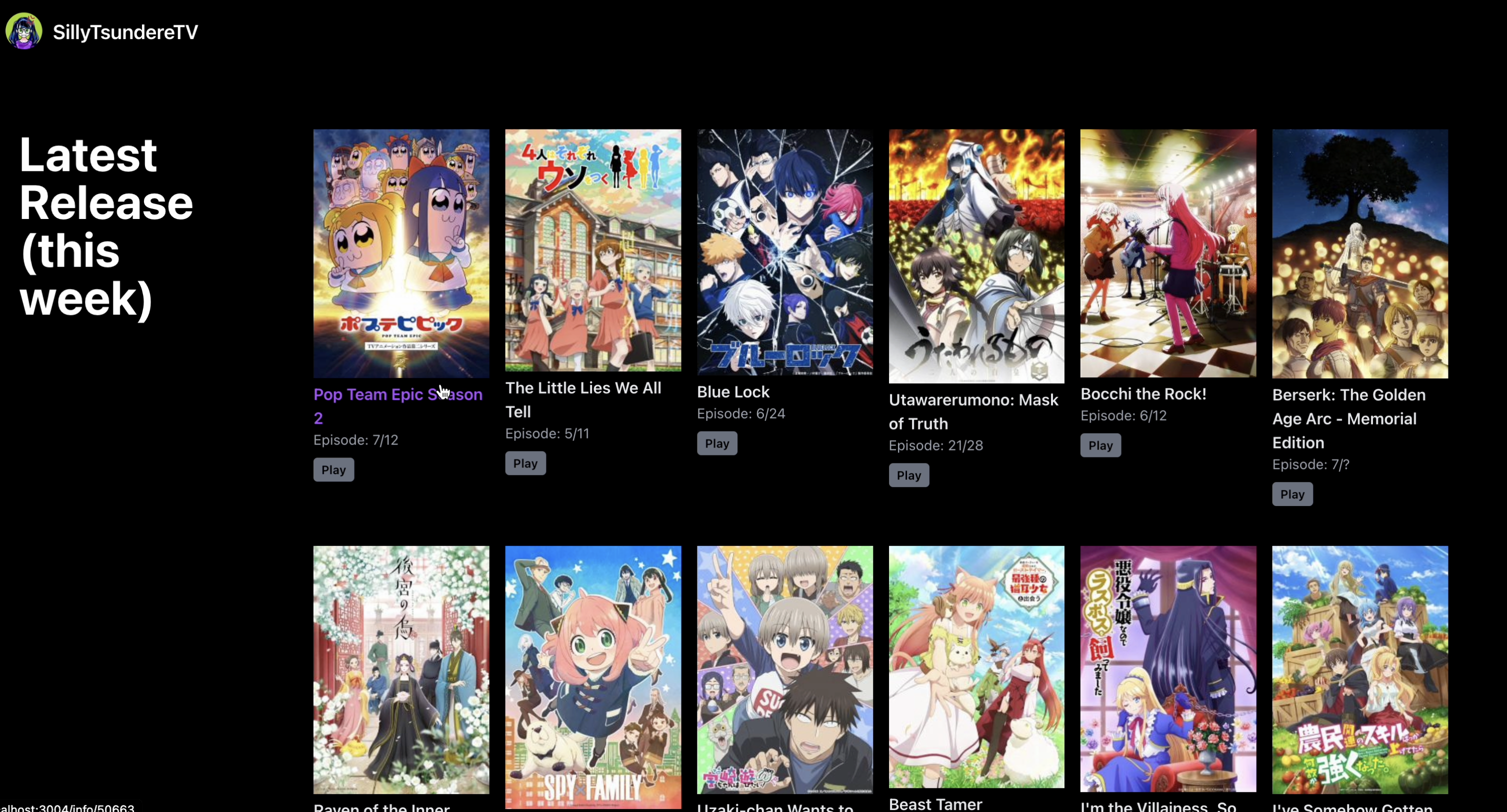The width and height of the screenshot is (1507, 812).
Task: Play Utawarerumono: Mask of Truth
Action: click(908, 475)
